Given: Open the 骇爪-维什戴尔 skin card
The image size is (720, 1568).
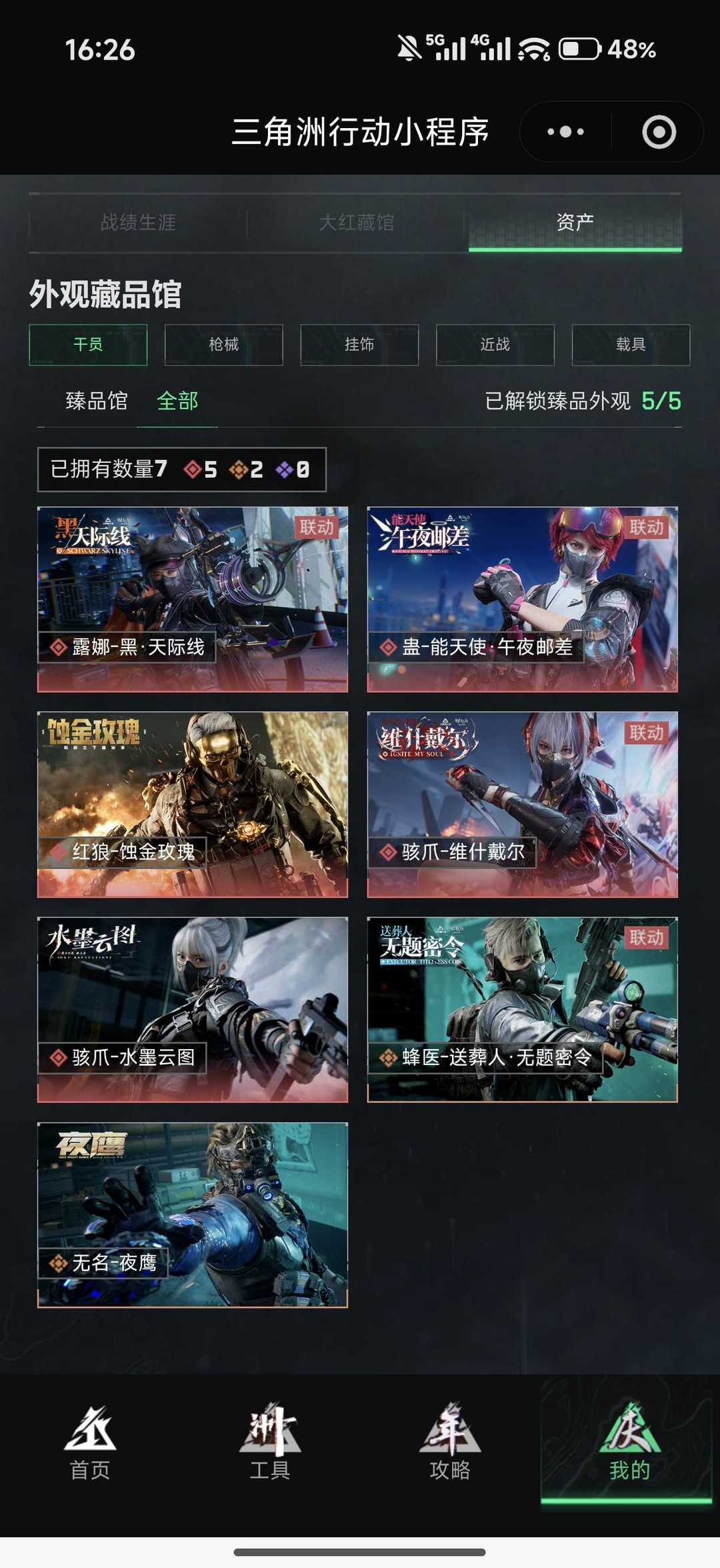Looking at the screenshot, I should pyautogui.click(x=523, y=804).
